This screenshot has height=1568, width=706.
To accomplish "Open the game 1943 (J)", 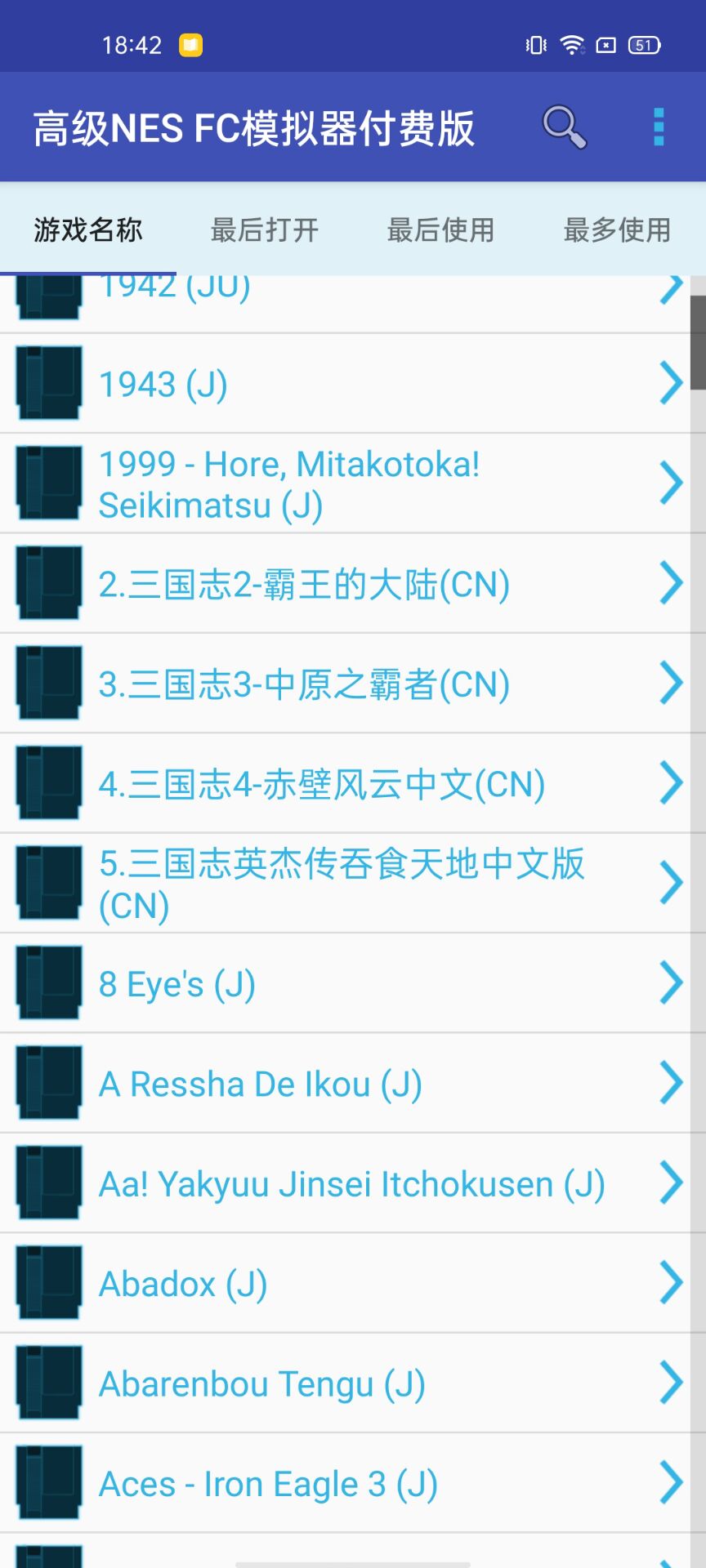I will (x=346, y=384).
